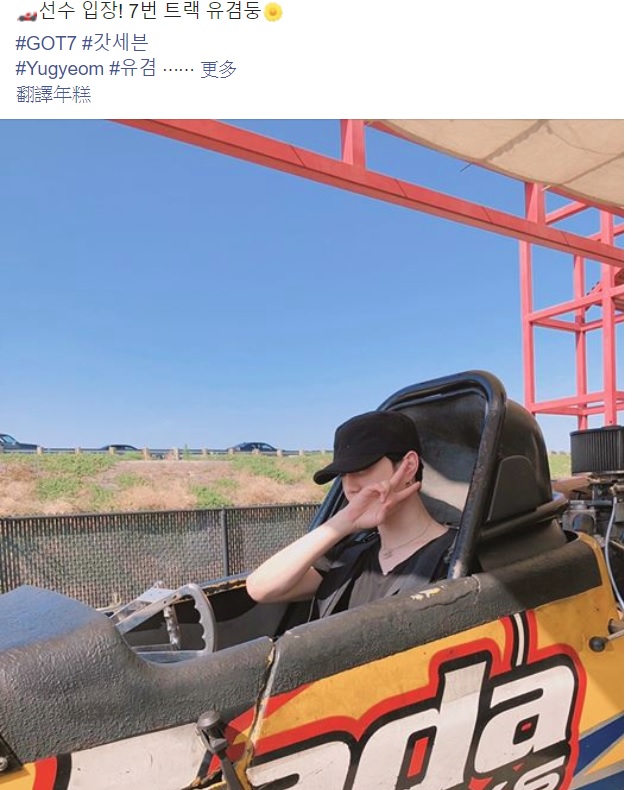Open the post photo in full view
Screen dimensions: 637x790
318,455
